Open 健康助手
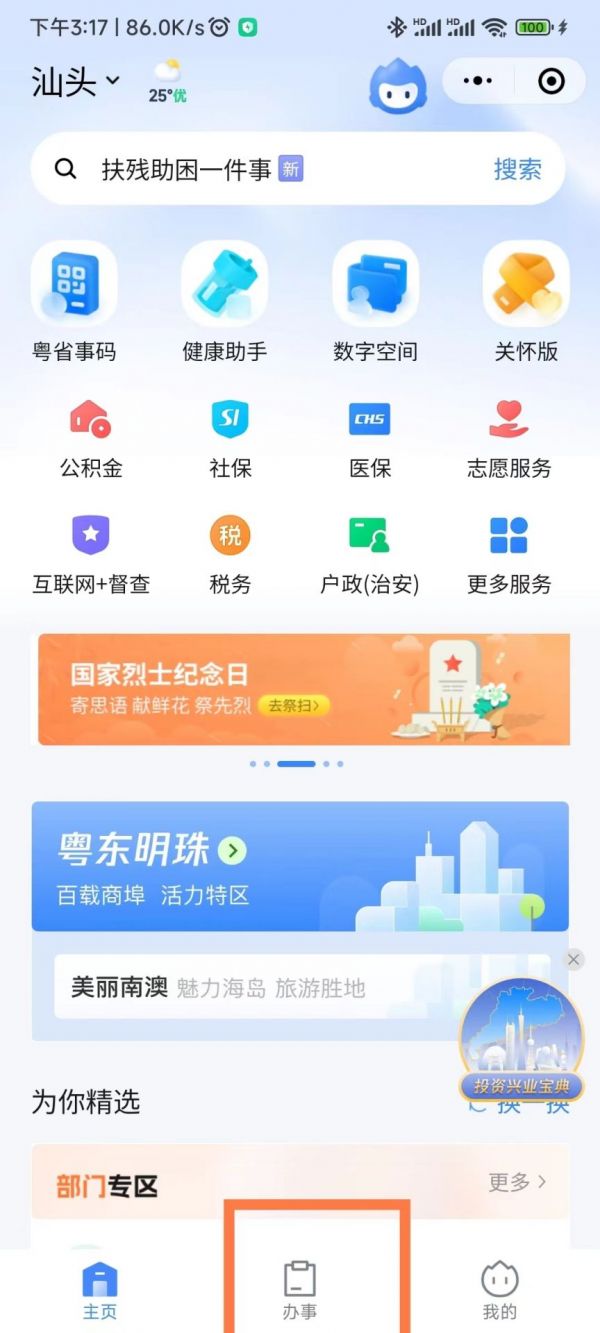600x1333 pixels. 224,300
